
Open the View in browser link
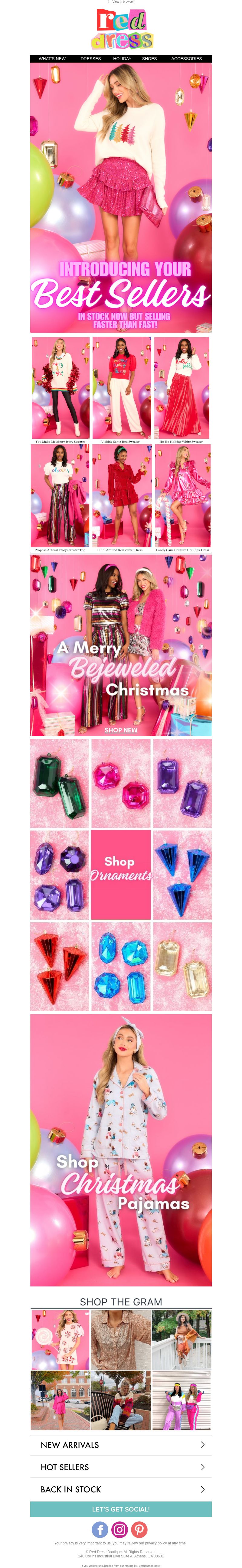coord(123,2)
